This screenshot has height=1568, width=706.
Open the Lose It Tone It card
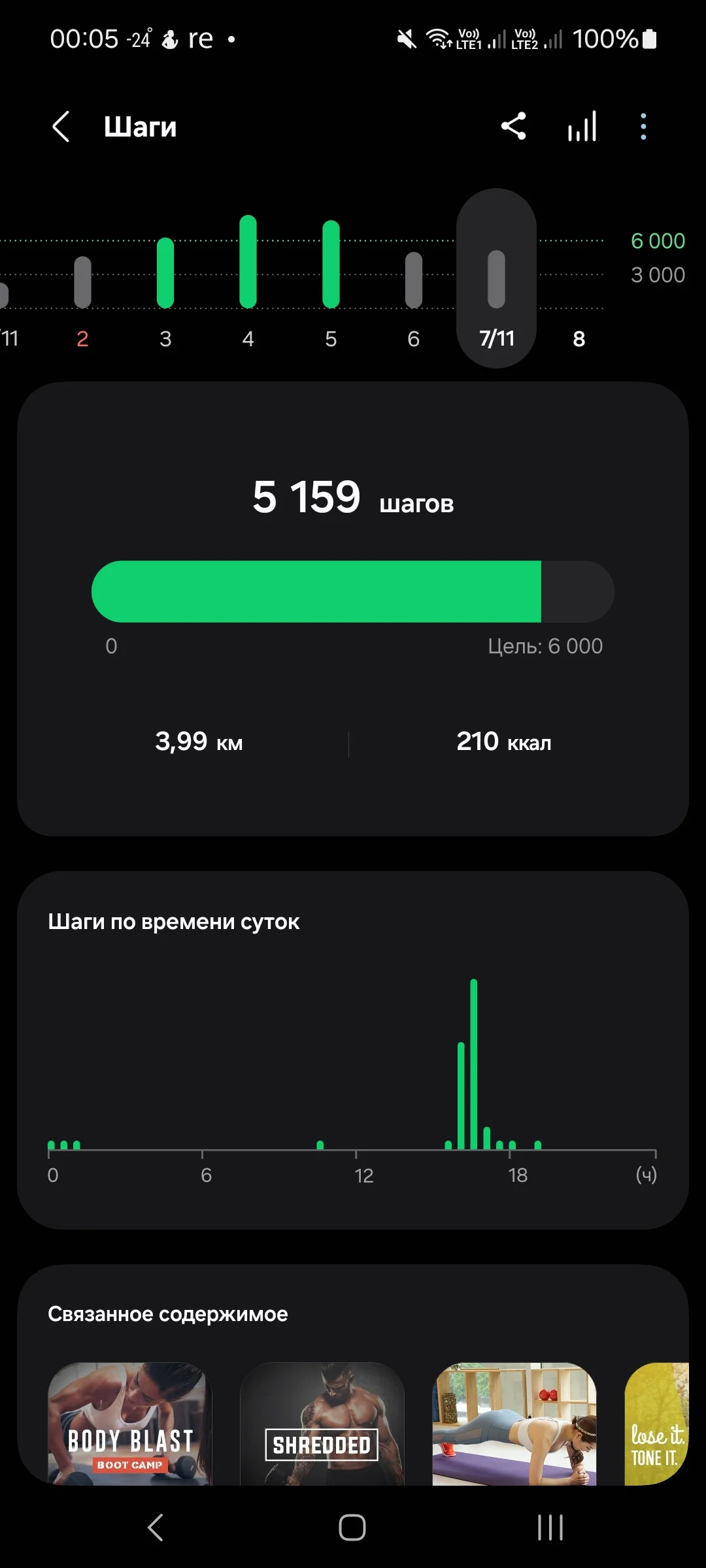[656, 1424]
